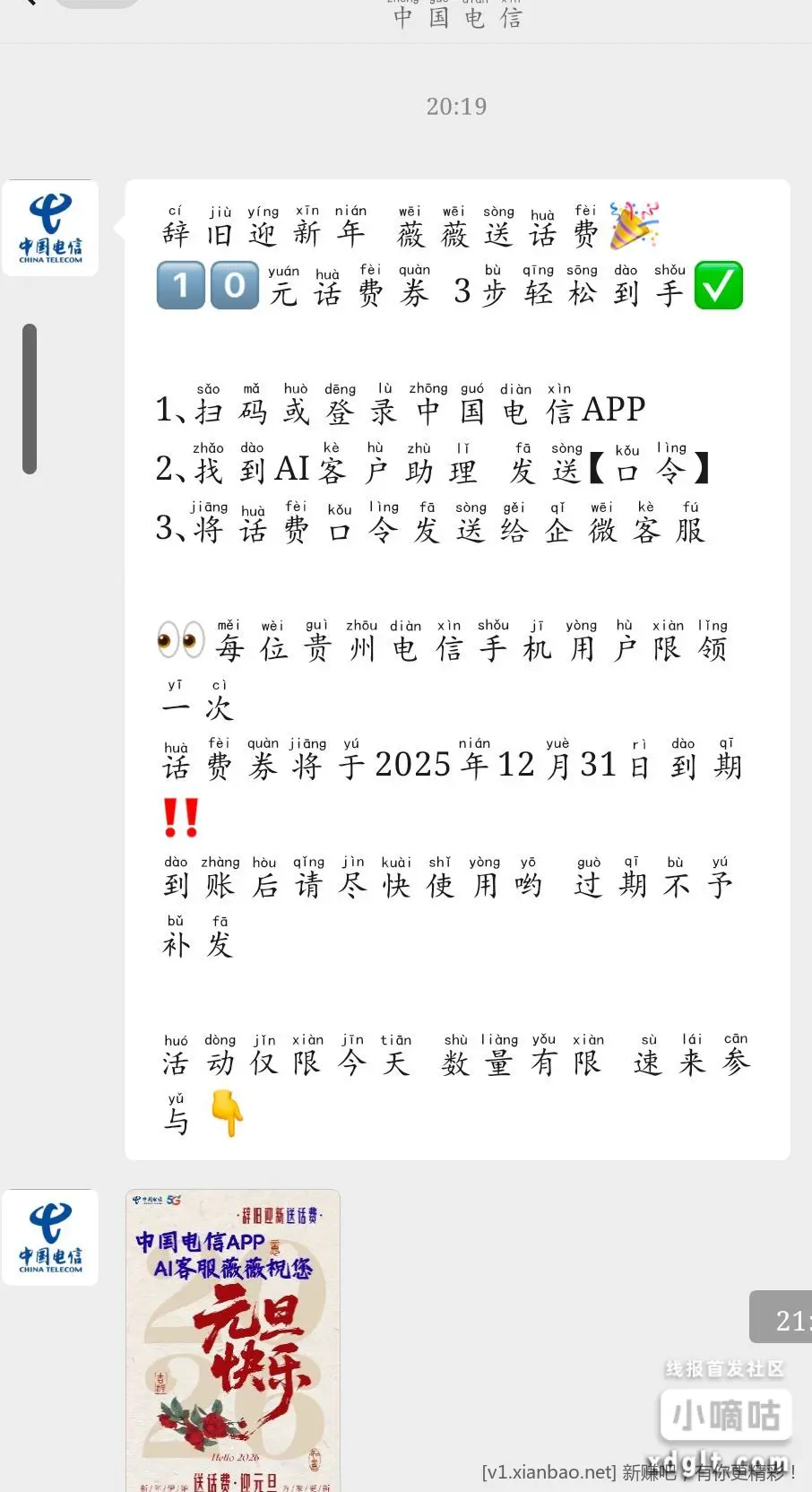The image size is (812, 1492).
Task: Open the New Year poster image message
Action: coord(233,1340)
